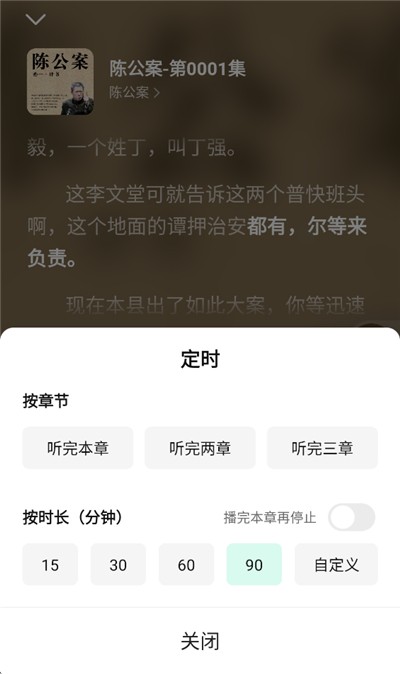Screen dimensions: 400x674
Task: Open 自定义 custom duration
Action: click(336, 564)
